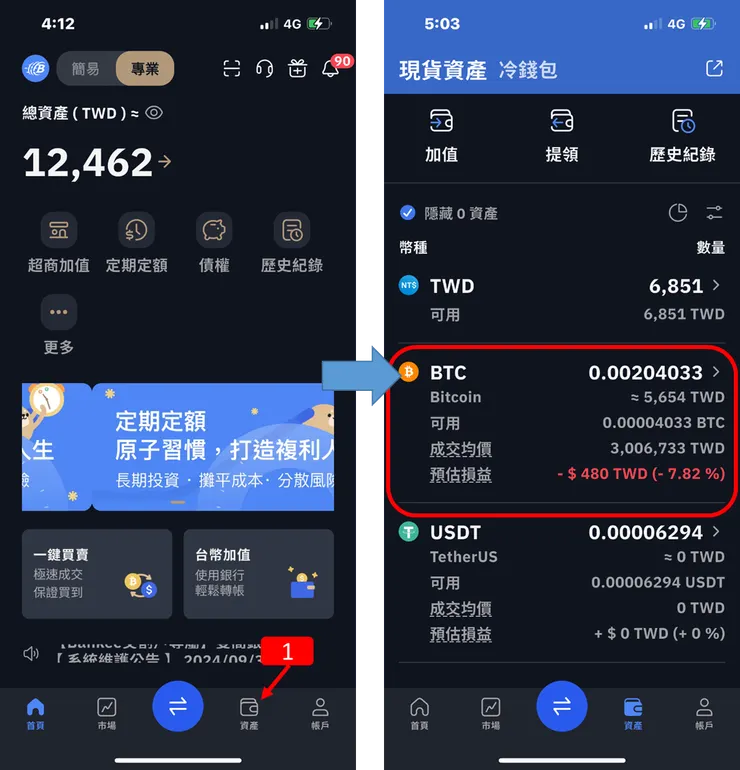This screenshot has height=770, width=740.
Task: Tap the gift rewards icon
Action: coord(296,68)
